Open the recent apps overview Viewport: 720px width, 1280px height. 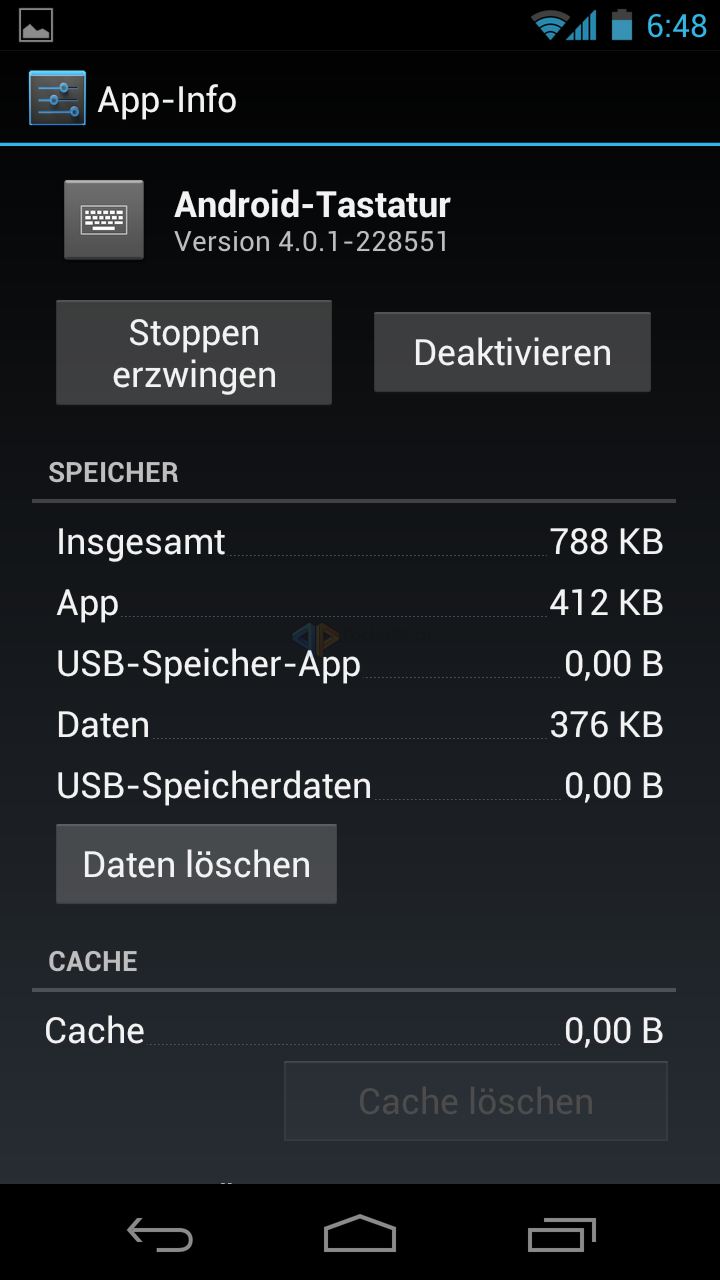(561, 1234)
